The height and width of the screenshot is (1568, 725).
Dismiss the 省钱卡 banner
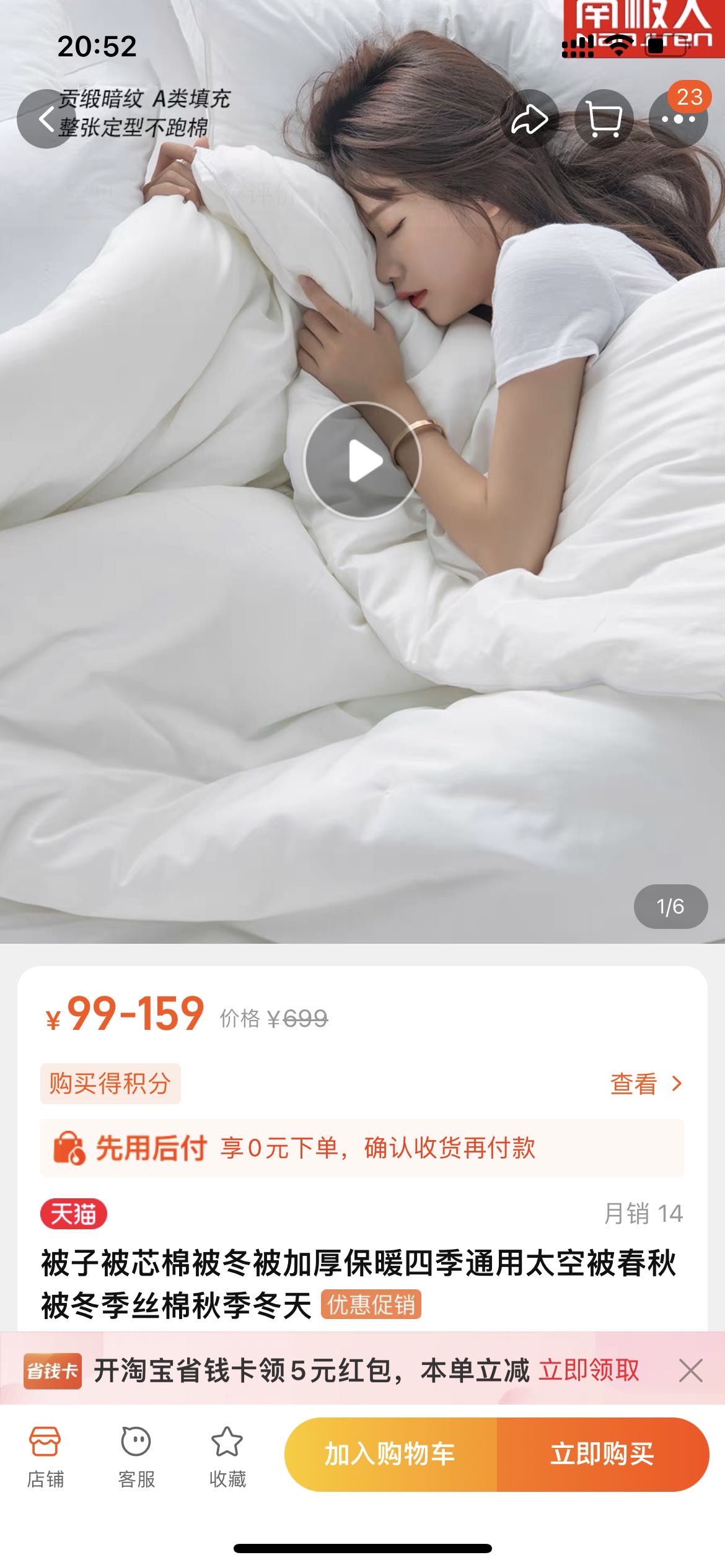point(690,1370)
